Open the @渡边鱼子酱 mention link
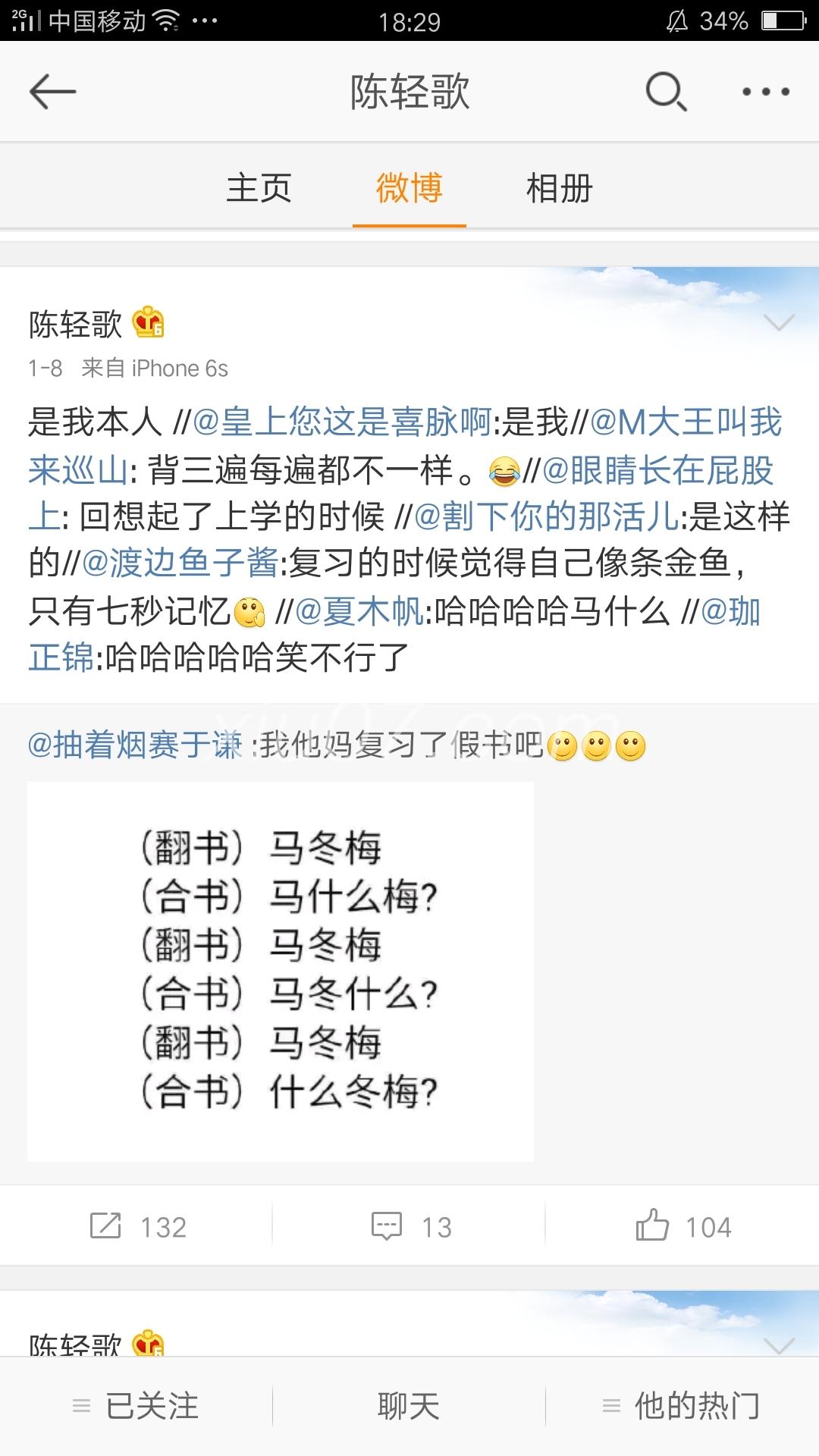Viewport: 819px width, 1456px height. (x=180, y=563)
